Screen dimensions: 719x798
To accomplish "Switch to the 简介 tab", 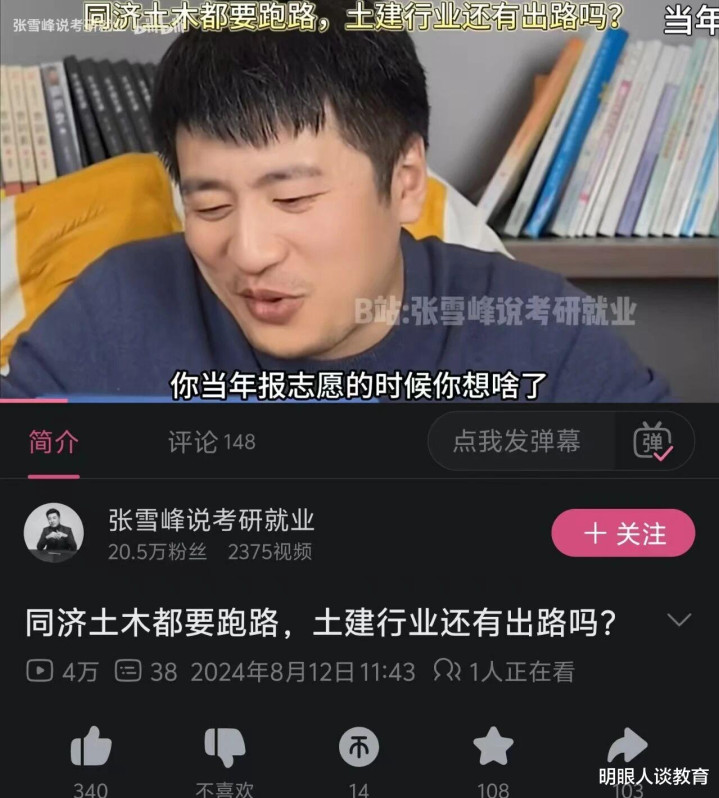I will click(54, 442).
